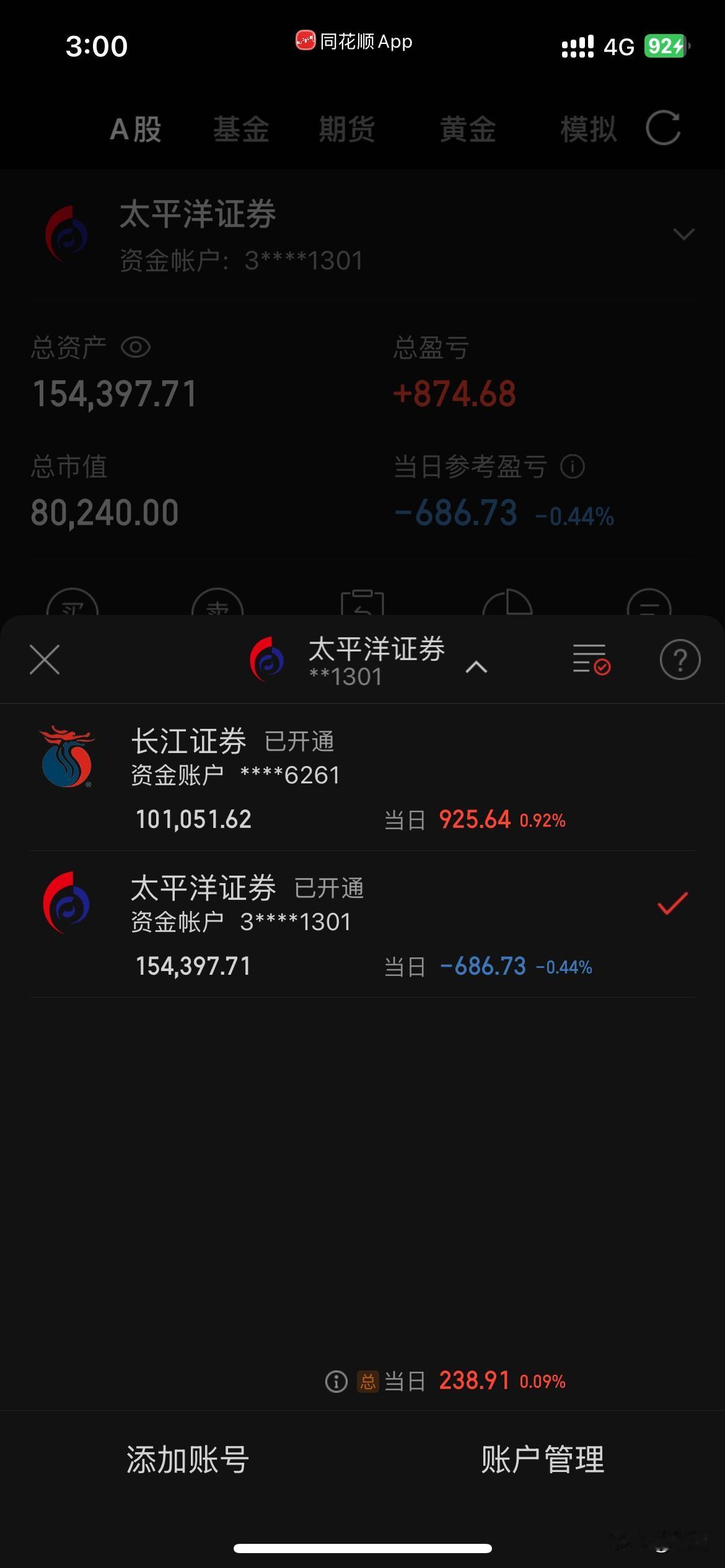
Task: Open the account dropdown arrow on the card
Action: pos(682,235)
